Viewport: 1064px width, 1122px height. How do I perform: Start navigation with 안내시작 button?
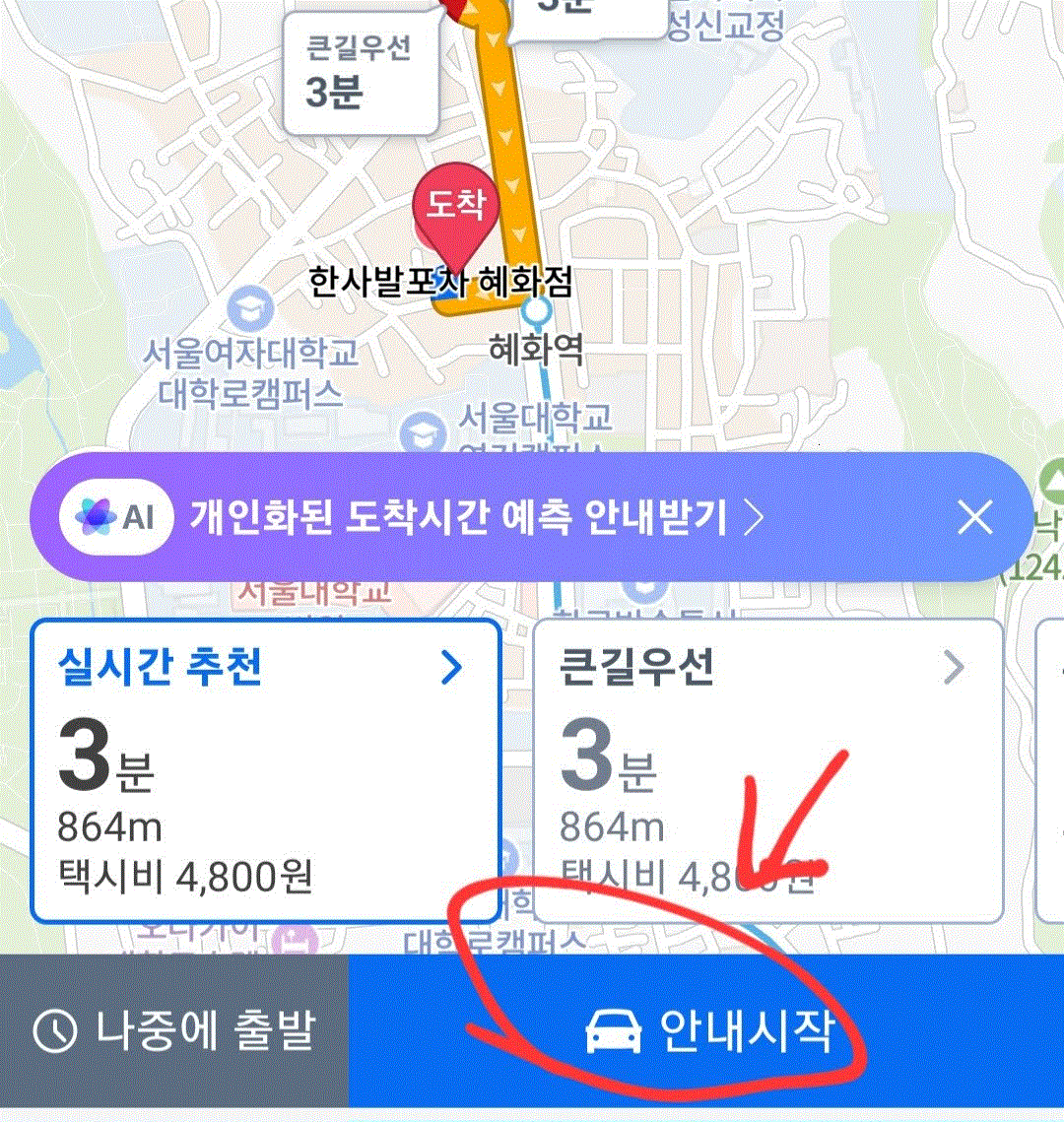pyautogui.click(x=706, y=1030)
